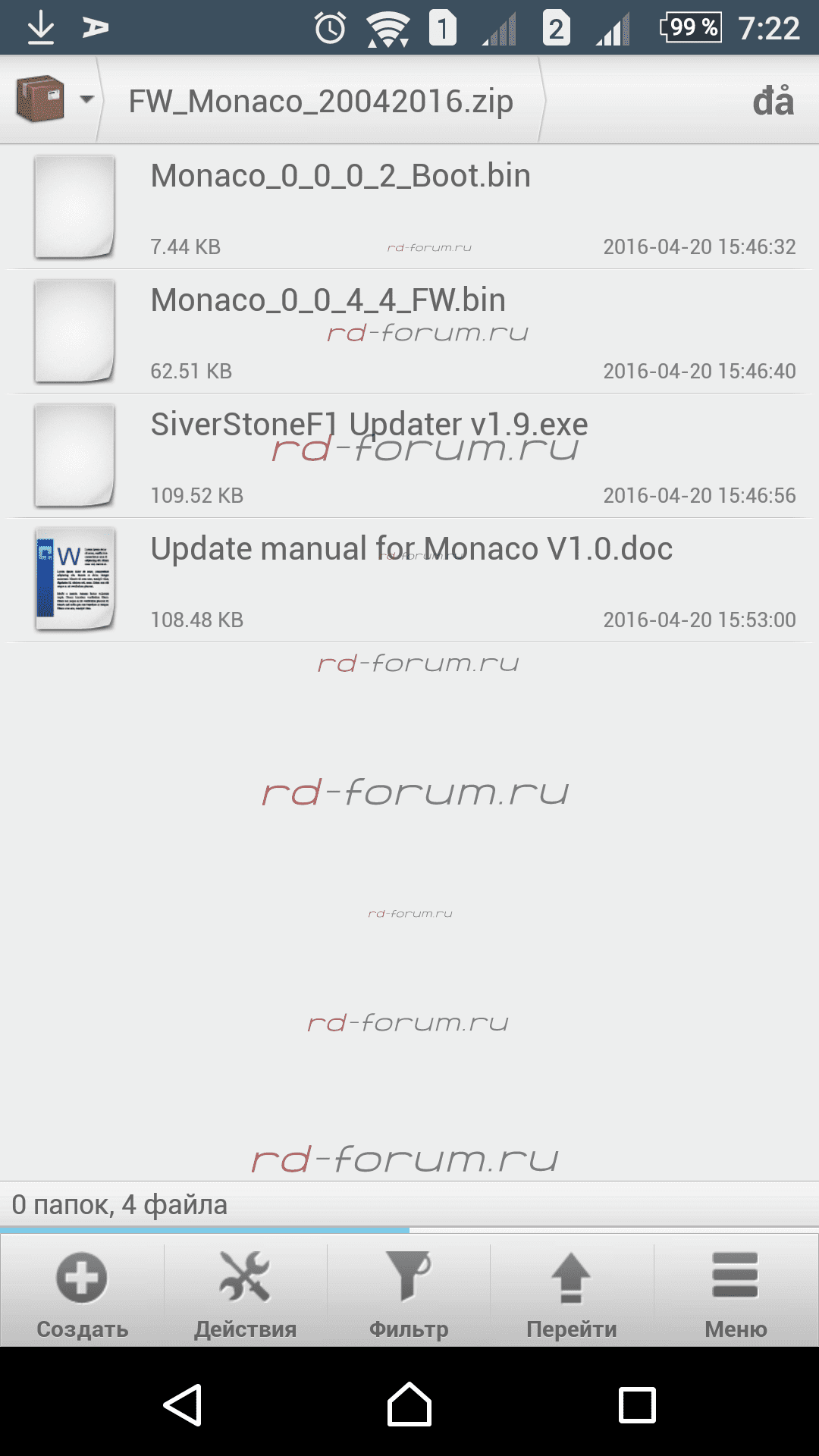Open the sort options button
This screenshot has height=1456, width=819.
(772, 101)
